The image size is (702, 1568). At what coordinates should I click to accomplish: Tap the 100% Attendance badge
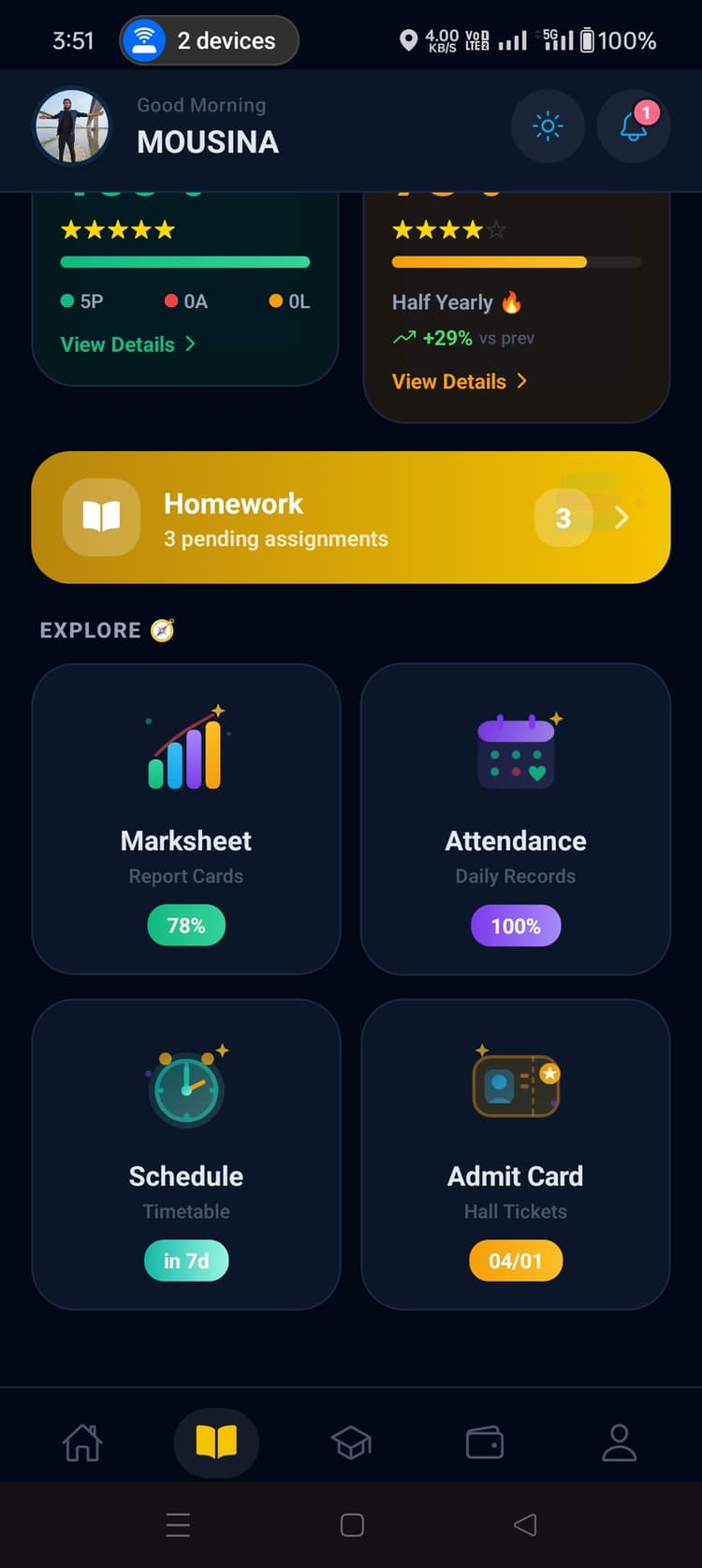click(516, 925)
